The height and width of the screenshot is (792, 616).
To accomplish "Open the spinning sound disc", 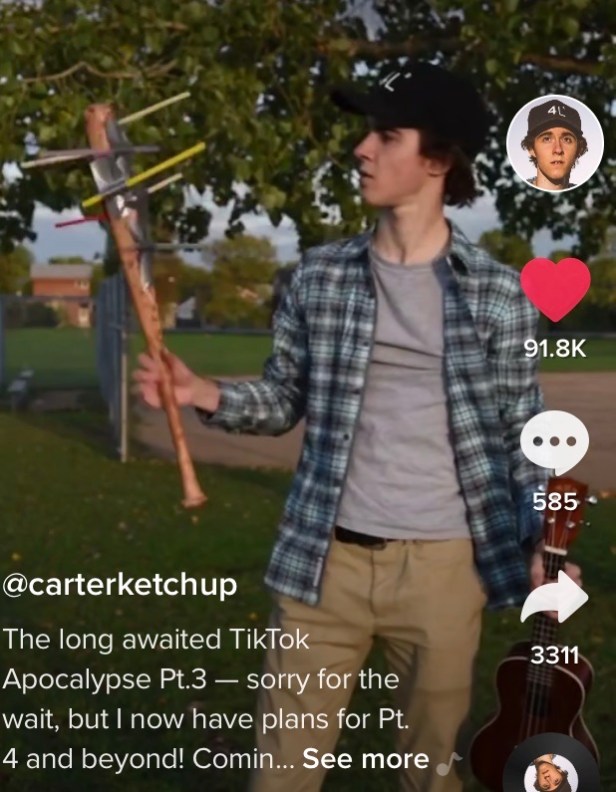I will pos(553,770).
